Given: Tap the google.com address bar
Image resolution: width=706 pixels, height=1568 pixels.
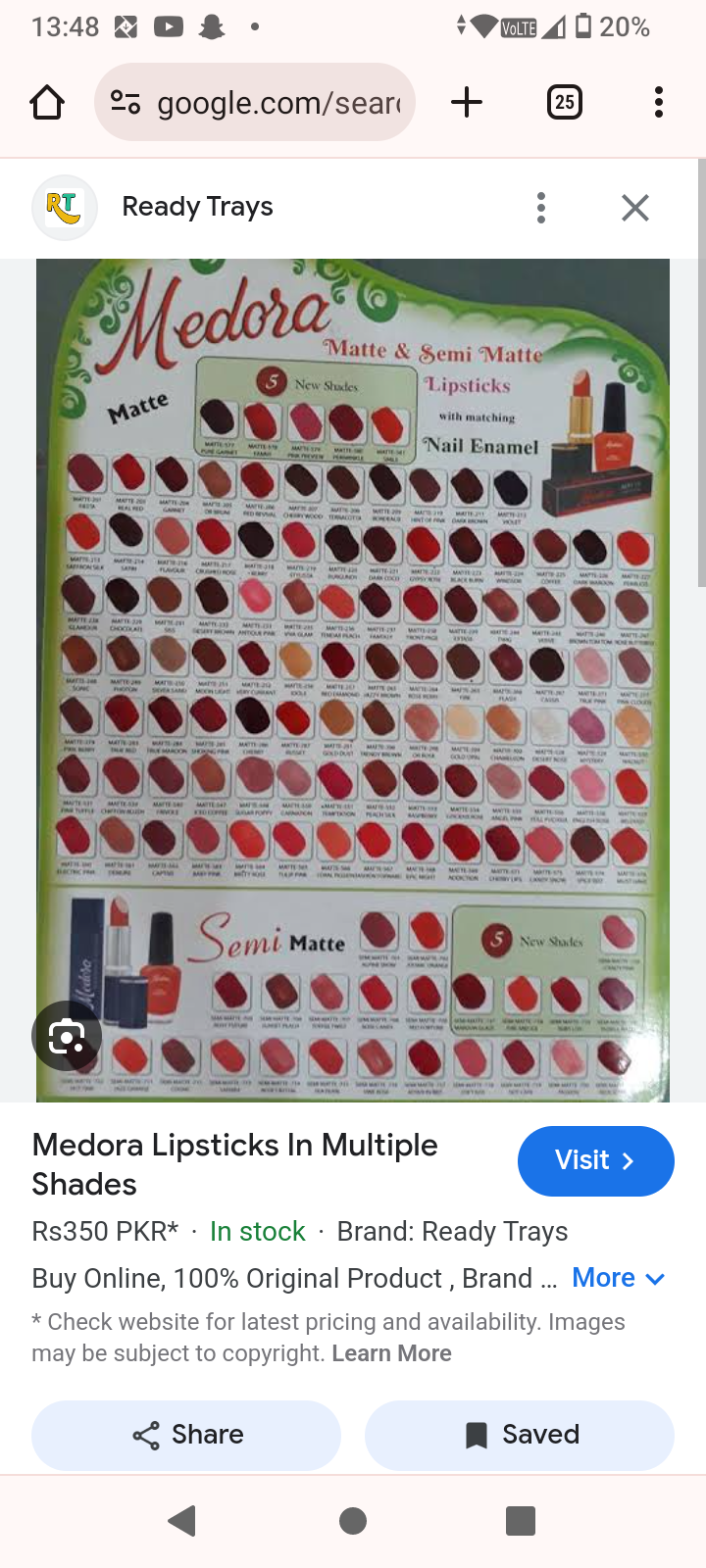Looking at the screenshot, I should pos(255,102).
